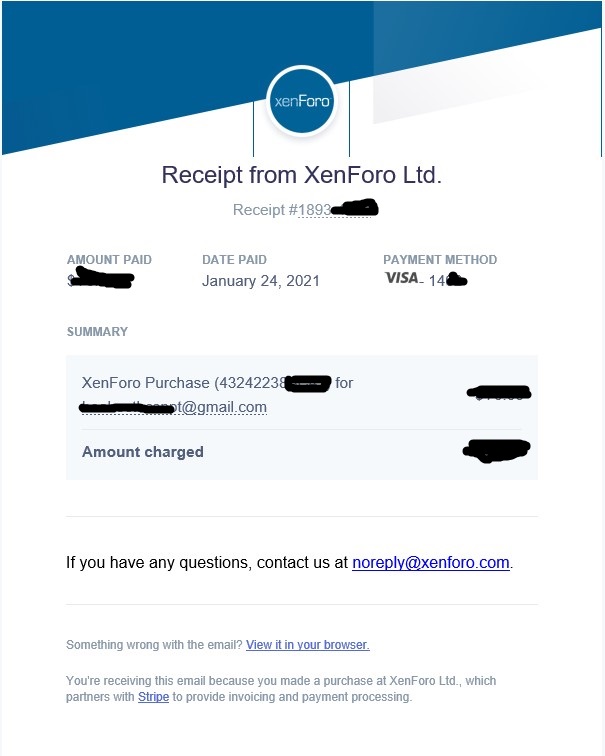Open 'View it in your browser' link
Viewport: 605px width, 756px height.
(307, 645)
